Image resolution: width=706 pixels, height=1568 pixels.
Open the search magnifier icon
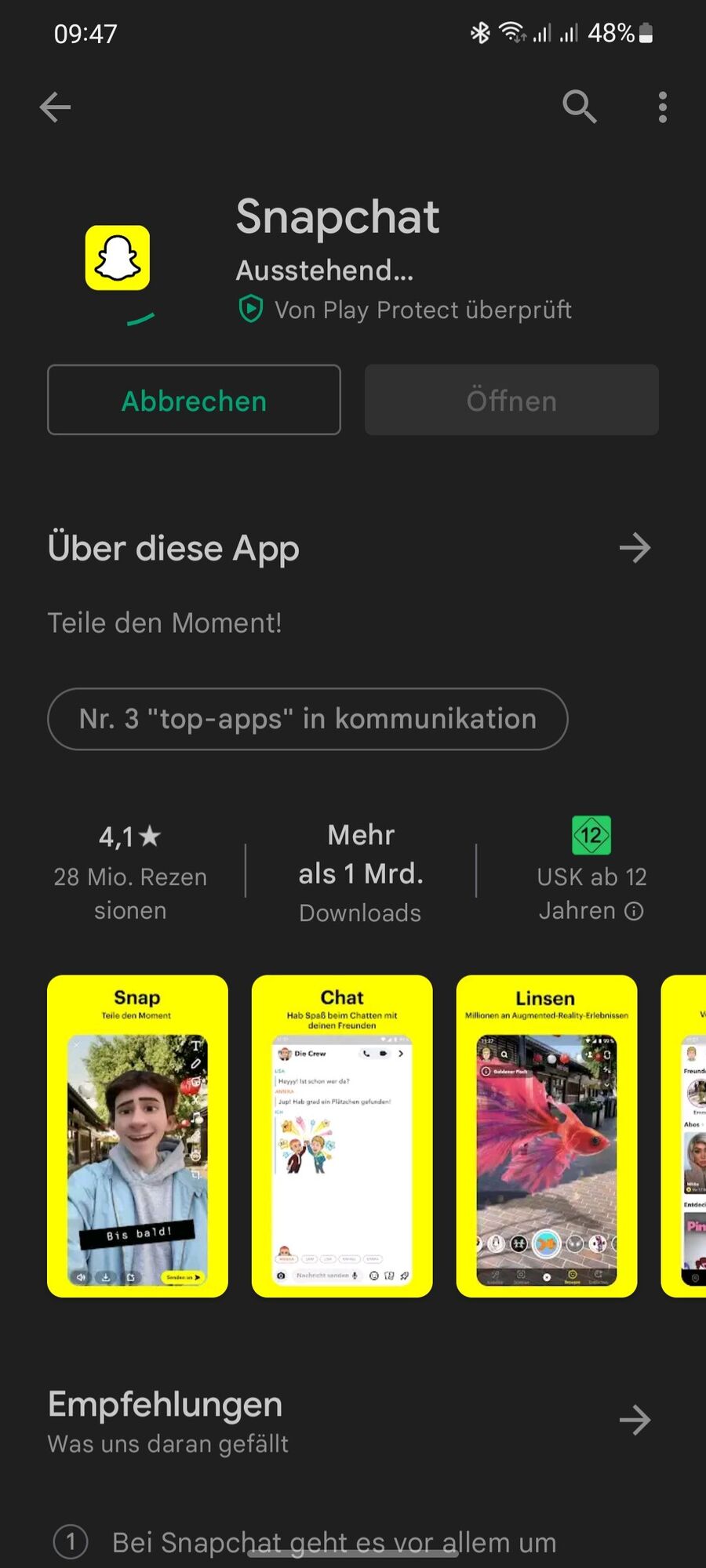tap(580, 107)
